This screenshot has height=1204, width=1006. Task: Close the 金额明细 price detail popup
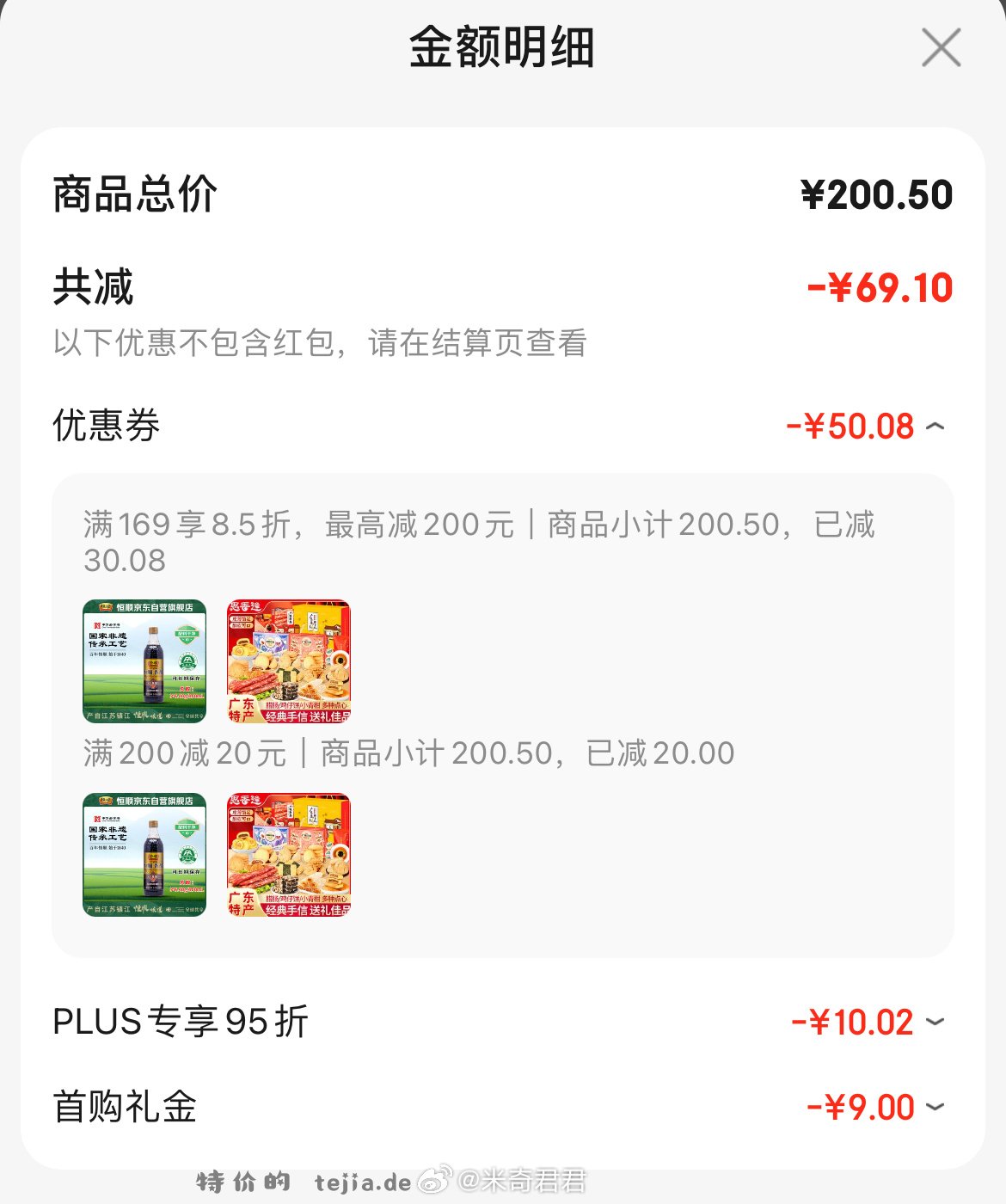point(940,49)
